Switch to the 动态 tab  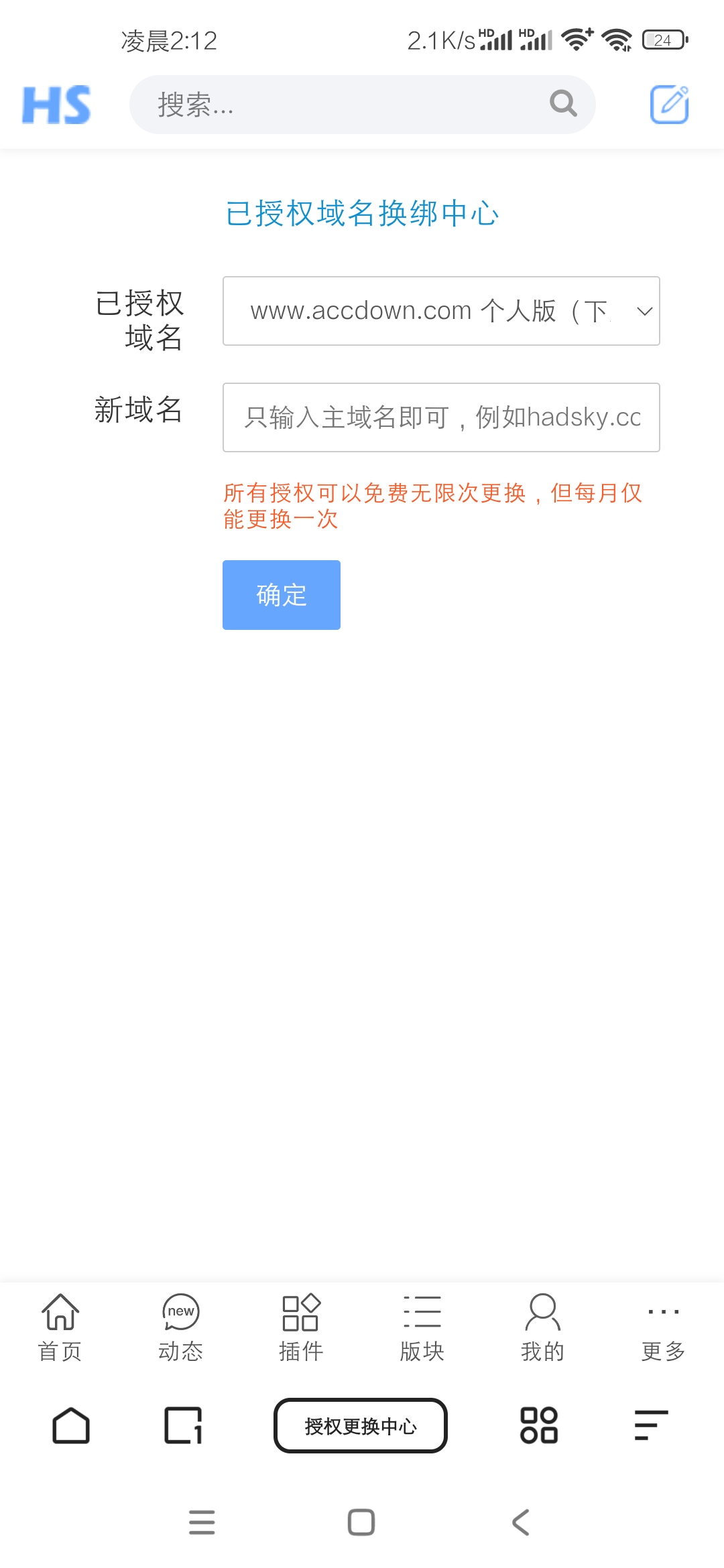tap(181, 1328)
